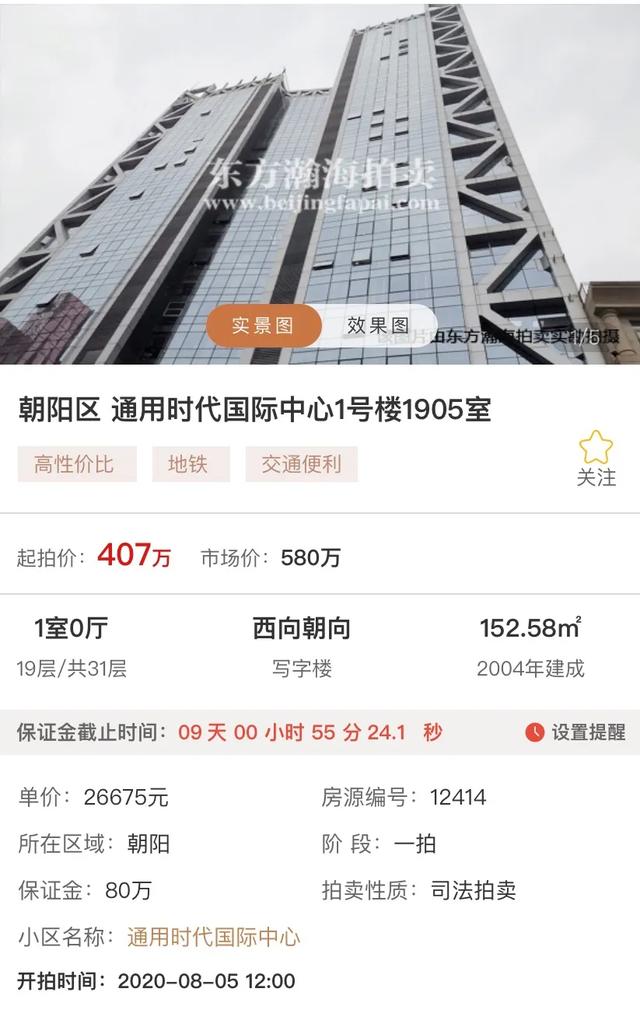This screenshot has height=1013, width=640.
Task: Switch to the 效果图 view
Action: tap(378, 326)
